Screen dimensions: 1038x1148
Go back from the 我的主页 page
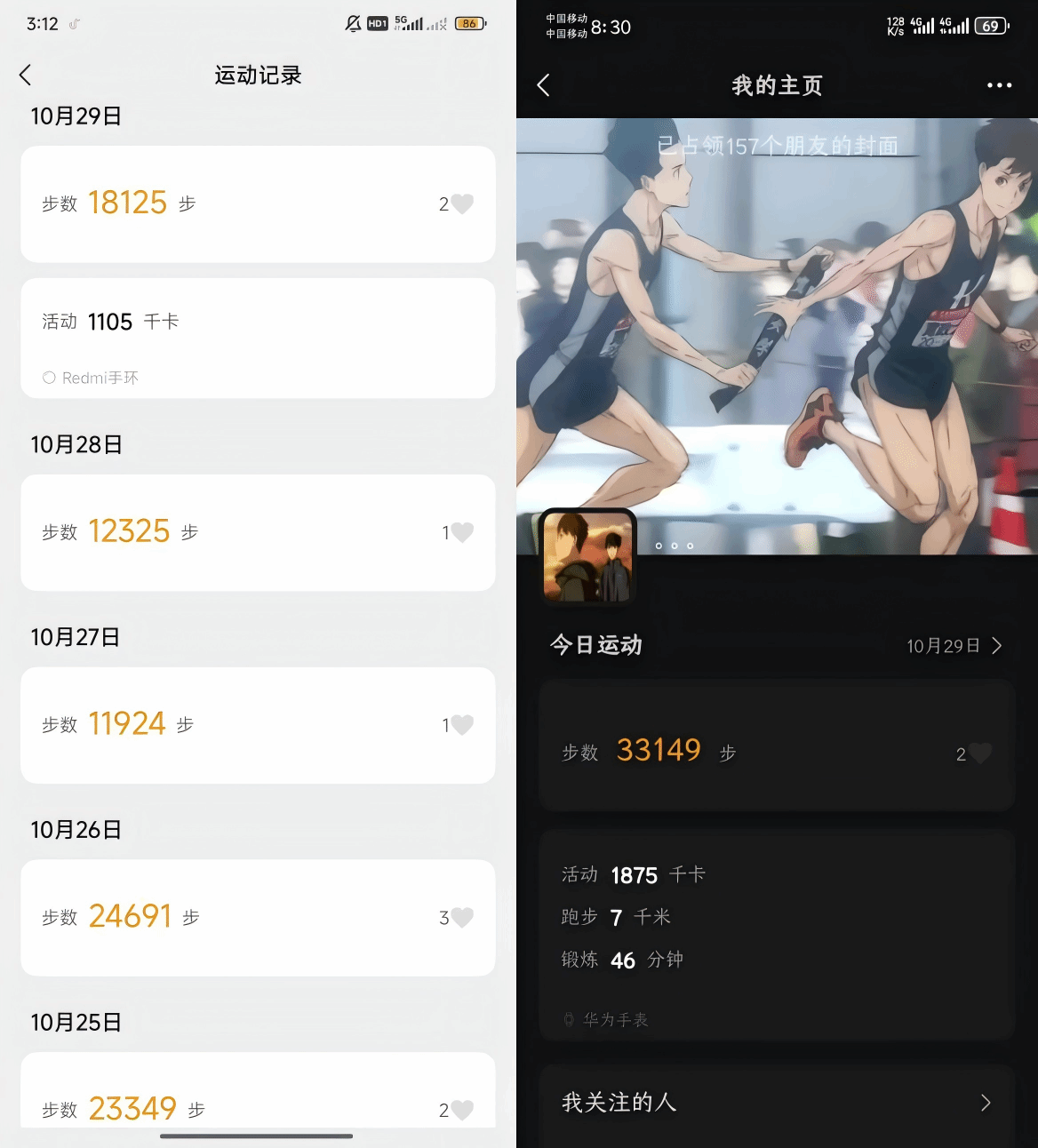544,85
